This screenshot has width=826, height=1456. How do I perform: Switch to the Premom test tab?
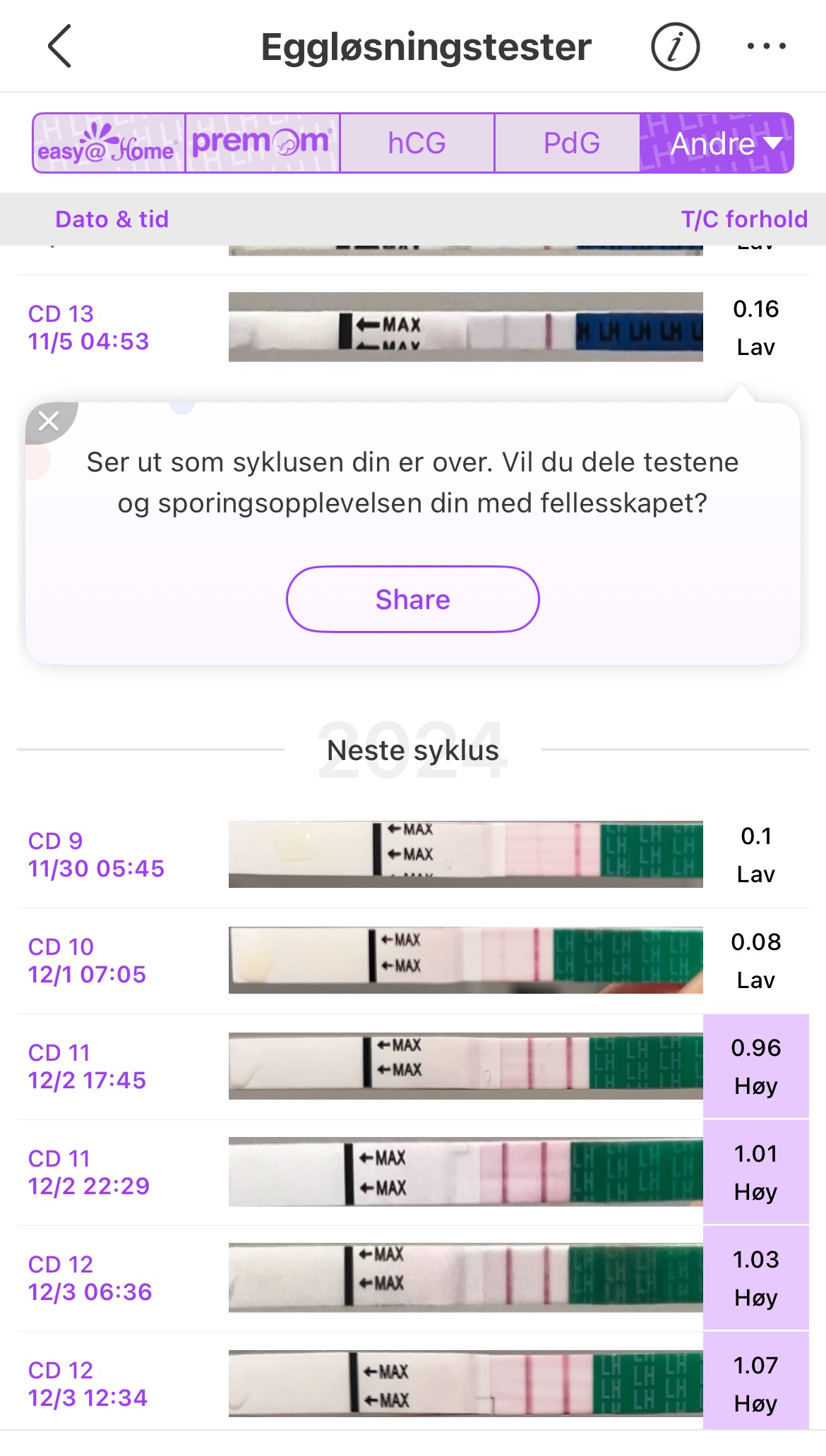point(262,143)
